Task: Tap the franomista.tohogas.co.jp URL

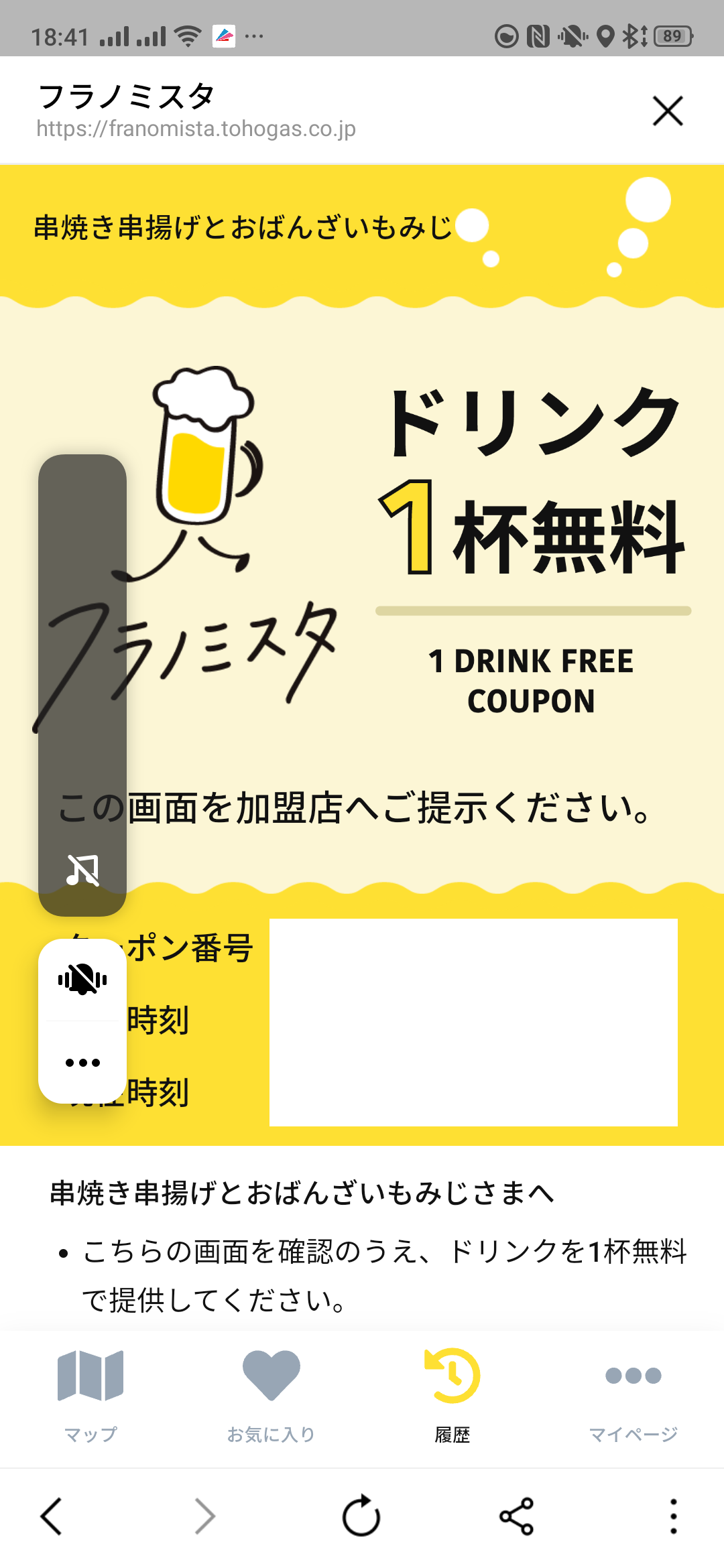Action: pos(196,129)
